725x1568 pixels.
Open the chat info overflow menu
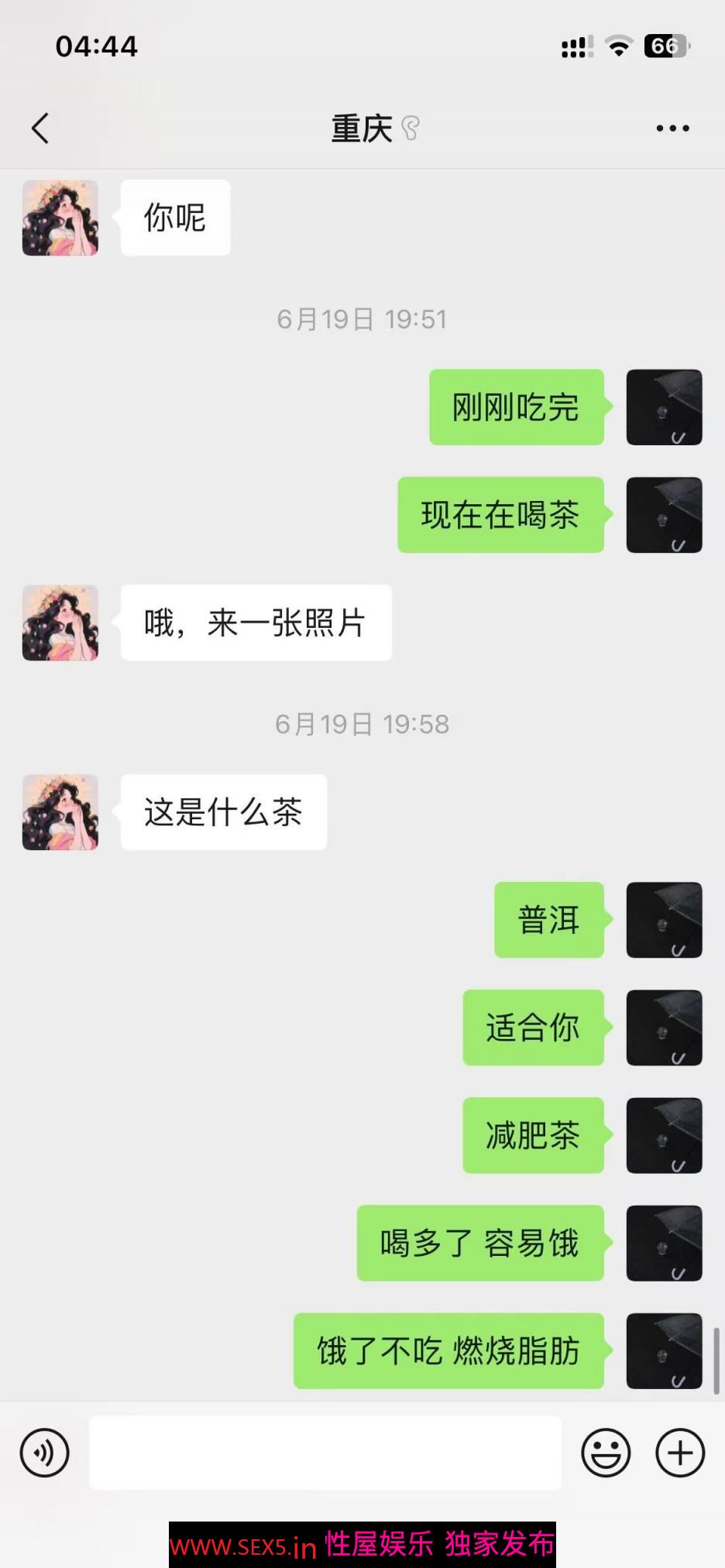672,129
